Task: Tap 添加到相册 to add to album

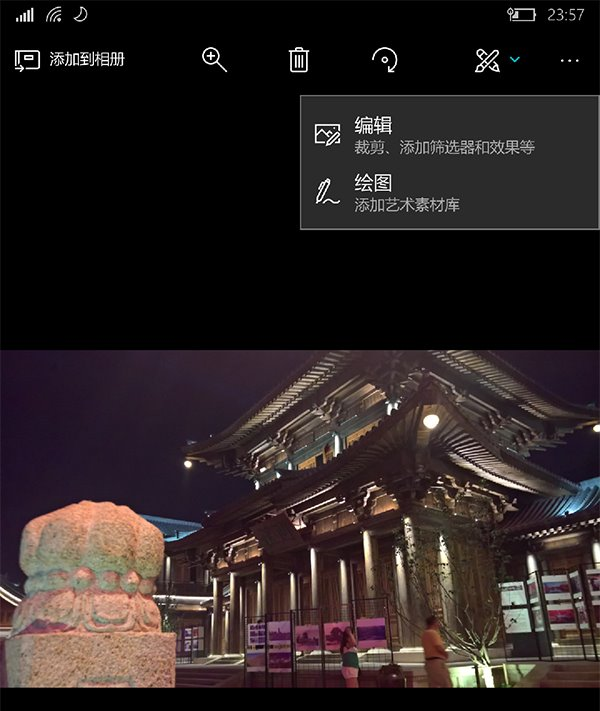Action: pyautogui.click(x=70, y=60)
